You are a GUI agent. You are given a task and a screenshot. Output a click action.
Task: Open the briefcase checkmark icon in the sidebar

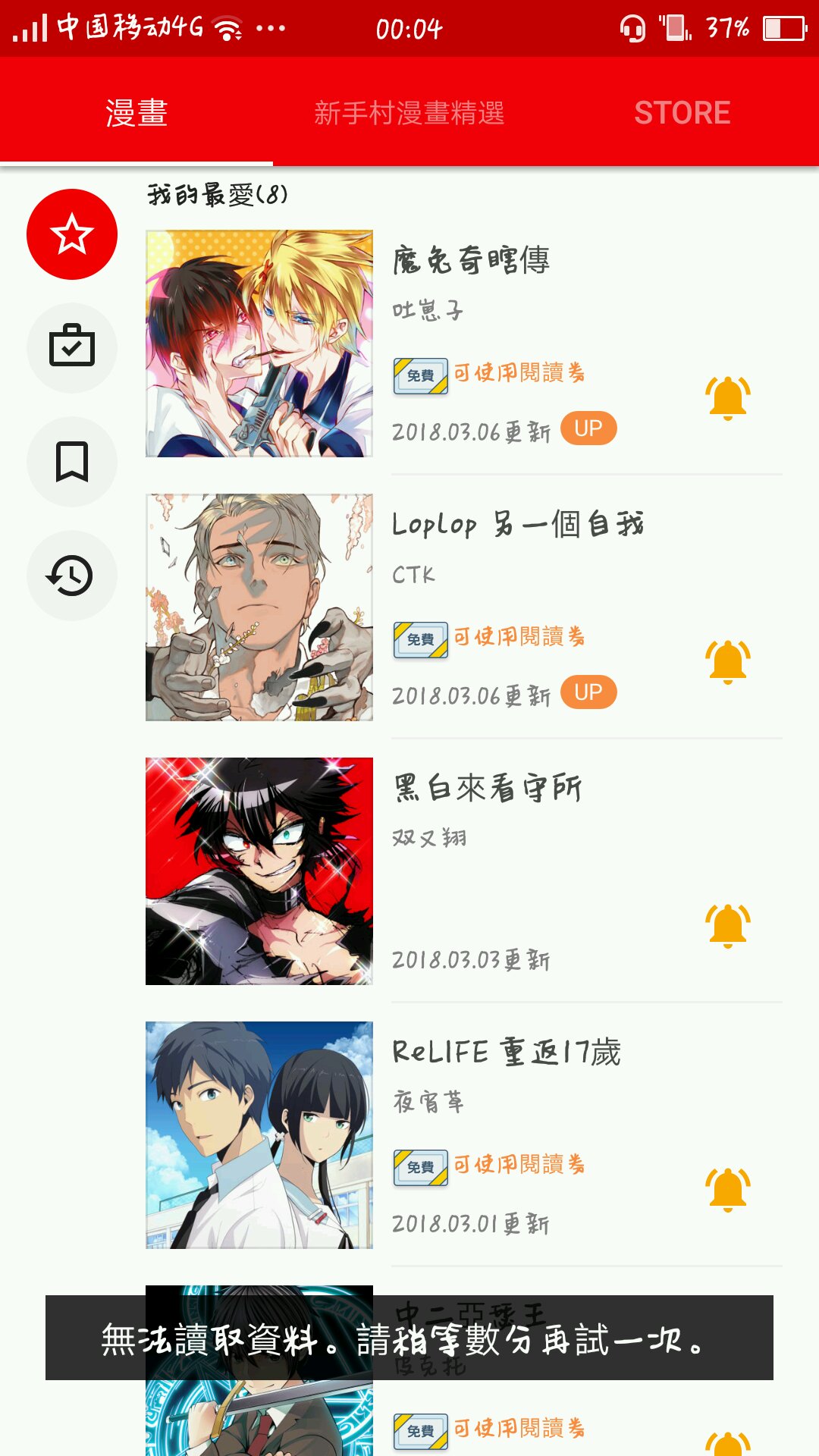pos(72,347)
